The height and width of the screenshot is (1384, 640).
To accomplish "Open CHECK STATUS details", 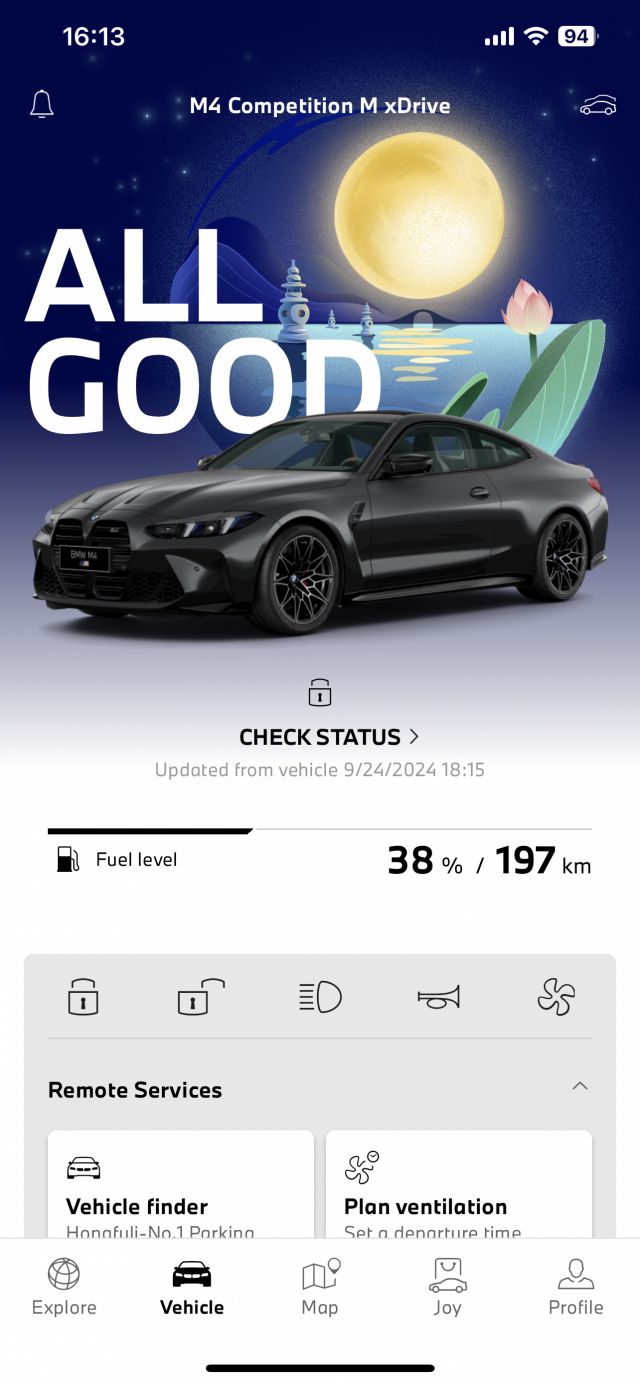I will point(329,737).
